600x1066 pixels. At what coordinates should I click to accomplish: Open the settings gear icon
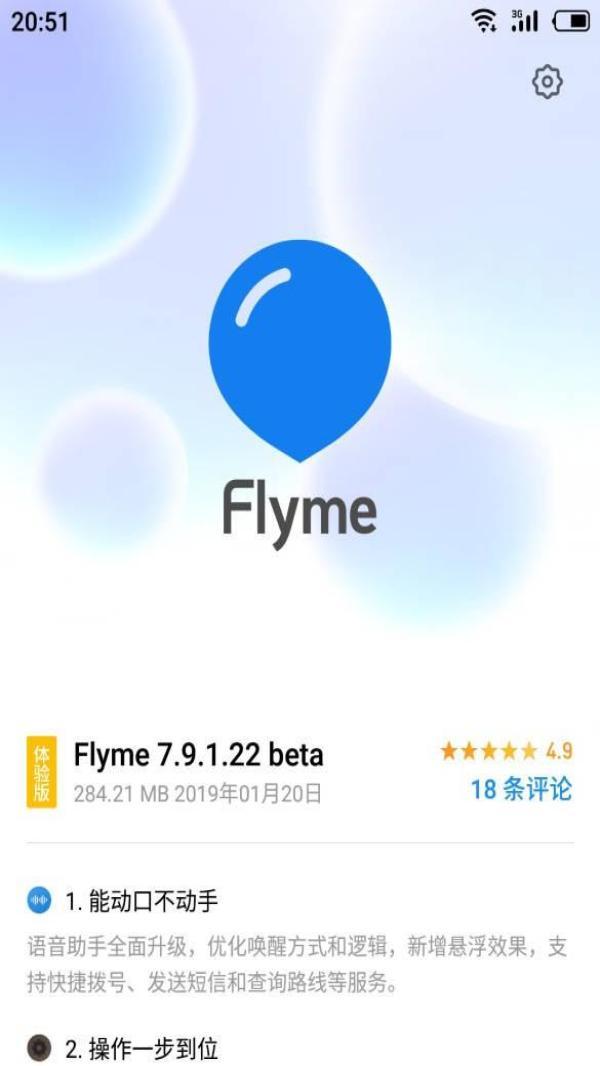pos(547,82)
